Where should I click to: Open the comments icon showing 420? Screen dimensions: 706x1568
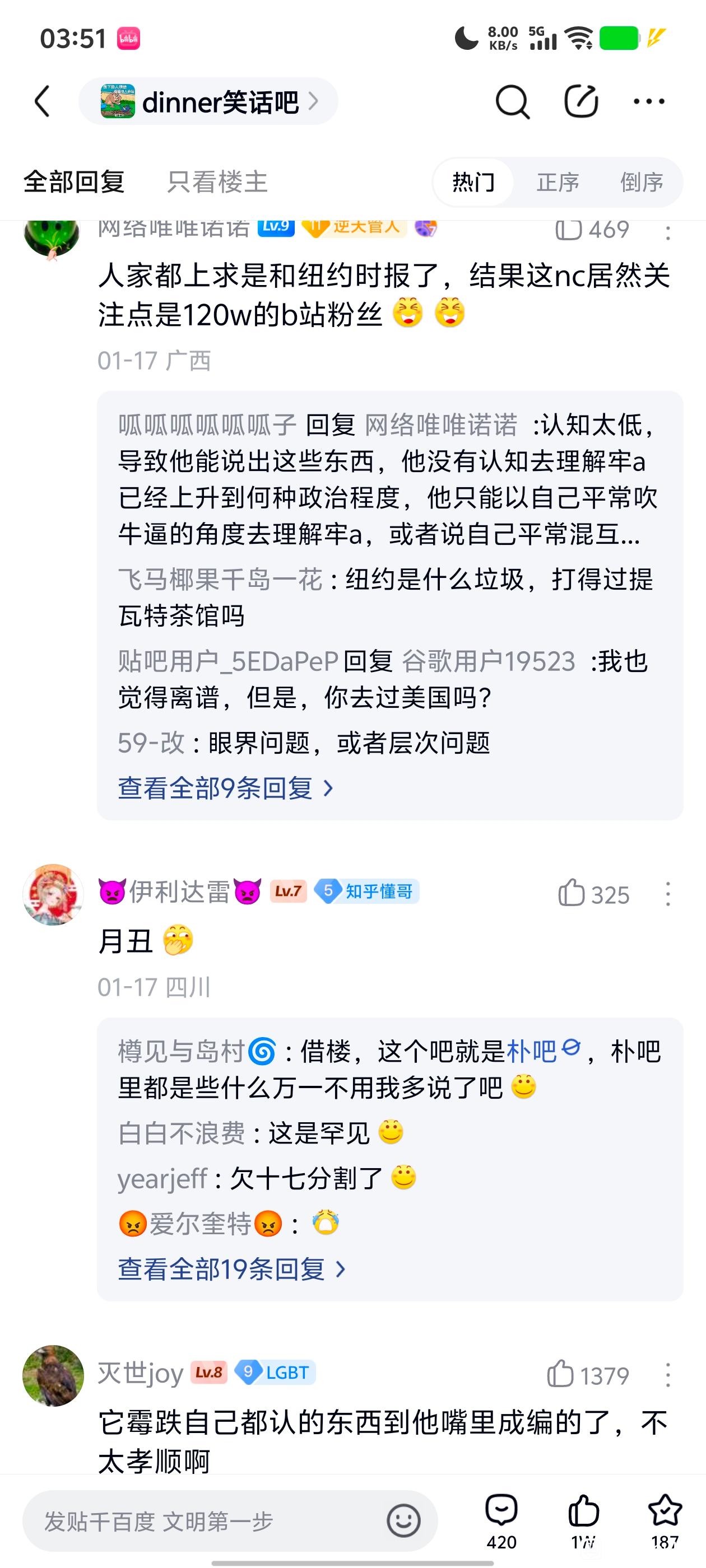(501, 1521)
